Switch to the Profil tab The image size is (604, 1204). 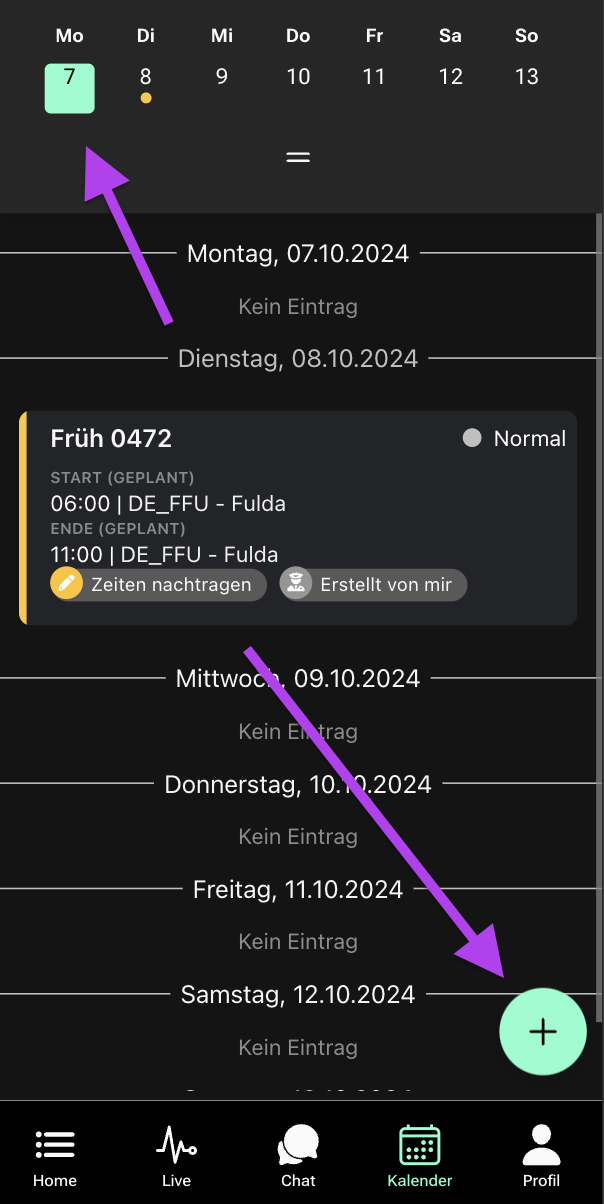click(x=541, y=1156)
